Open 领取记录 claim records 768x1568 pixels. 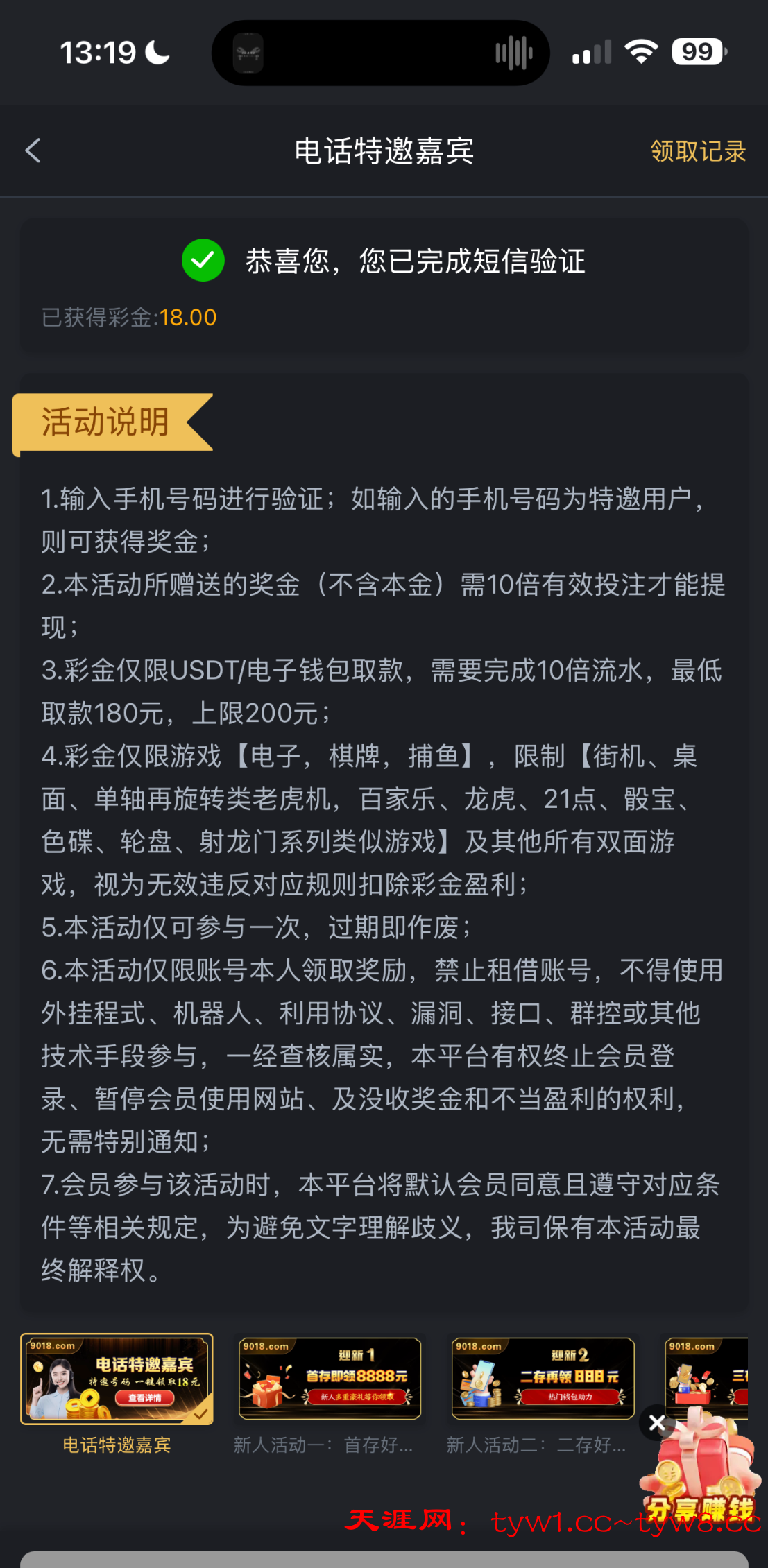tap(697, 151)
